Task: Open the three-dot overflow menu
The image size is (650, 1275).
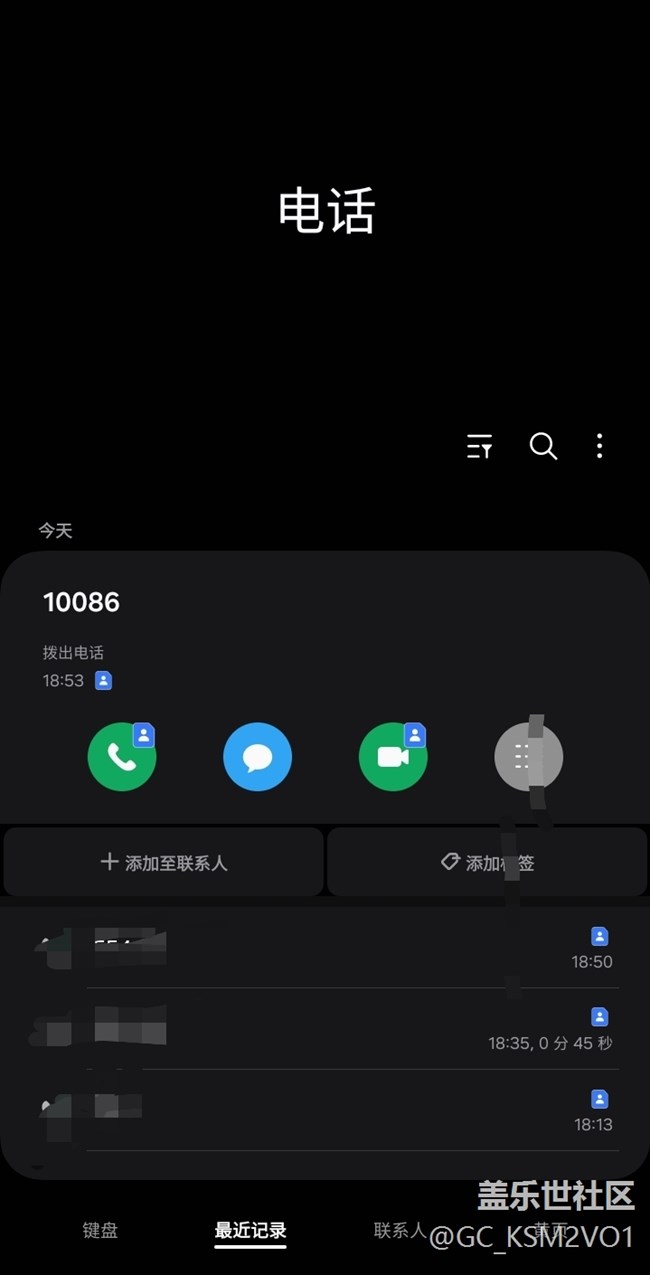Action: coord(599,446)
